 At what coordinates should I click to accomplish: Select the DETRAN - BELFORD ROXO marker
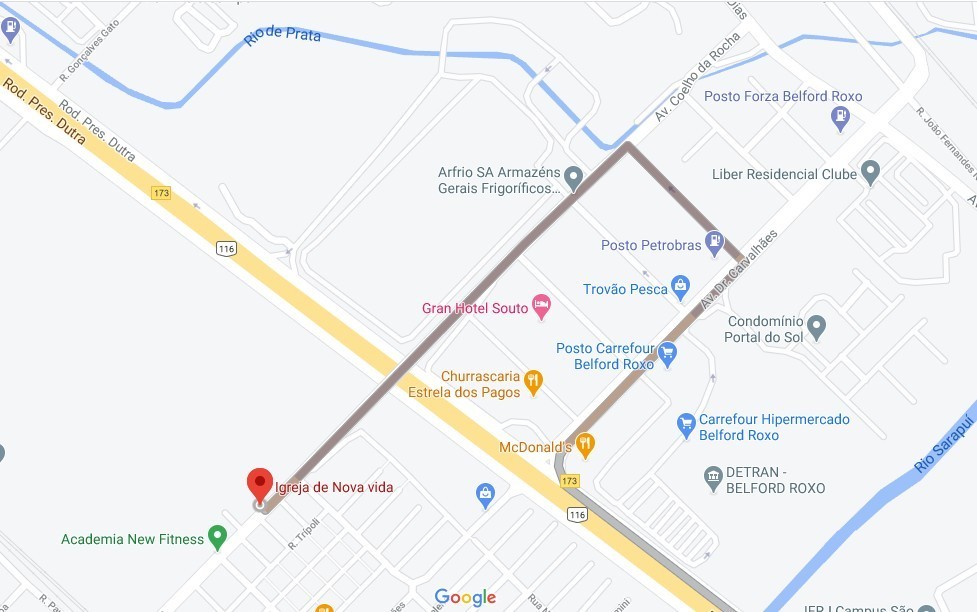coord(713,475)
